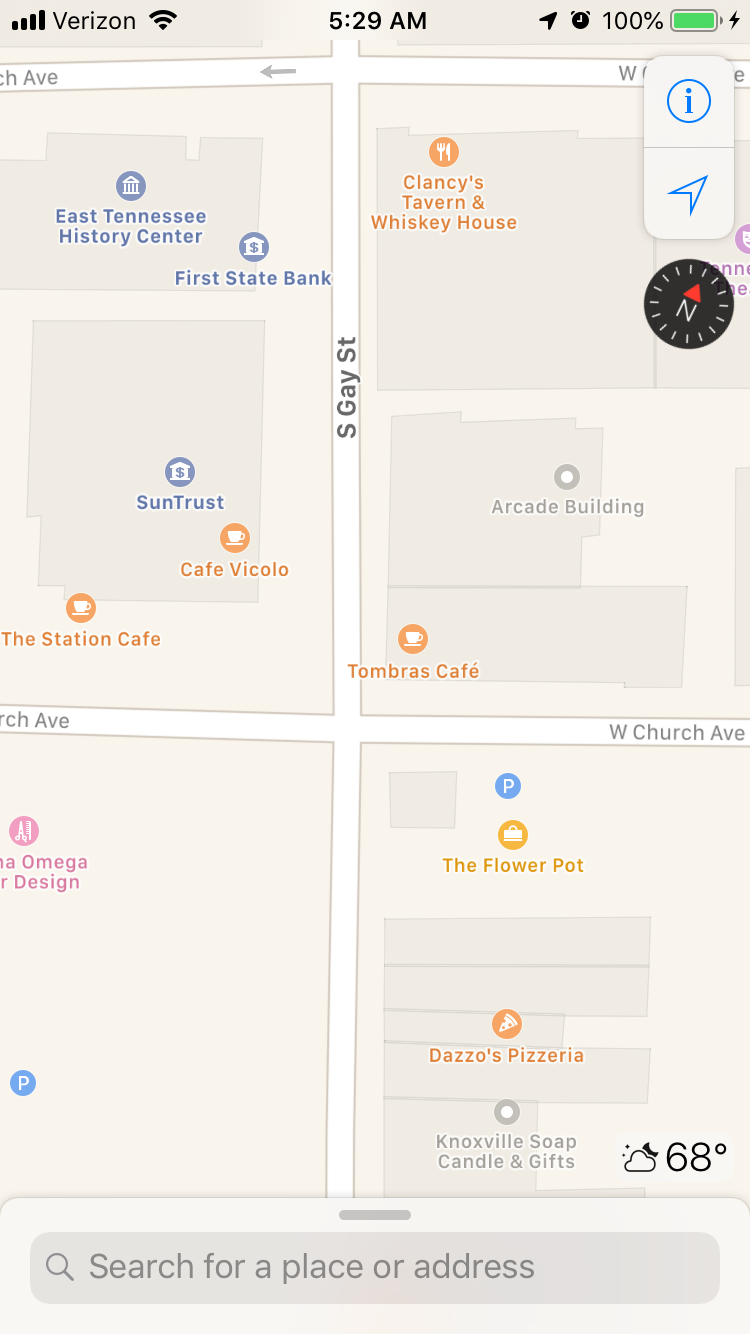Screen dimensions: 750x1334
Task: Tap the compass to reset north
Action: click(688, 304)
